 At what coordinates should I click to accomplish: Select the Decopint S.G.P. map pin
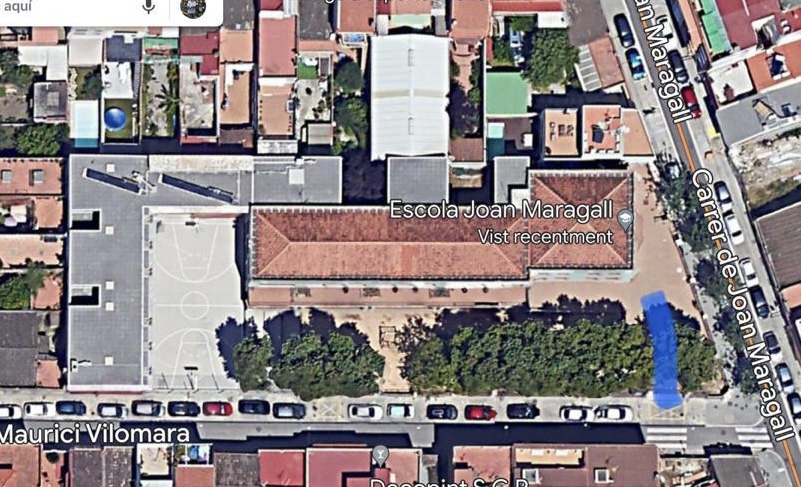click(x=379, y=457)
